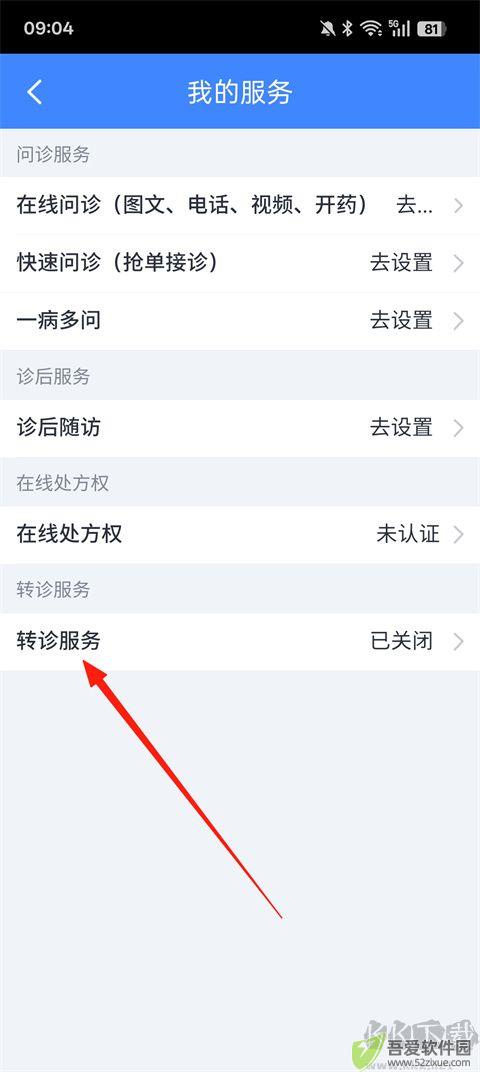Tap the 在线处方权 未认证 row
The width and height of the screenshot is (480, 1072).
(x=240, y=534)
